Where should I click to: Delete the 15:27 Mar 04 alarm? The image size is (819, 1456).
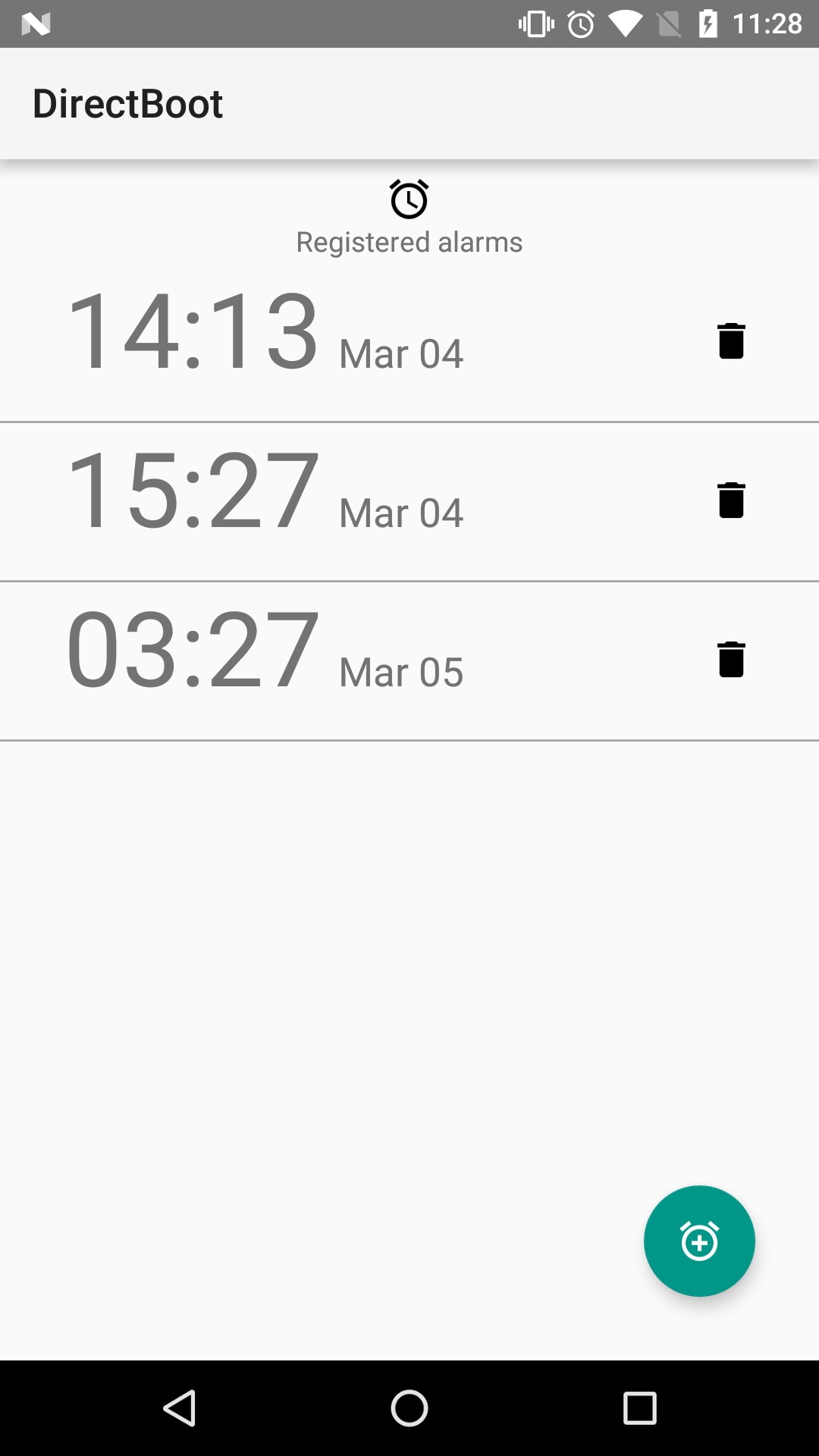[730, 500]
